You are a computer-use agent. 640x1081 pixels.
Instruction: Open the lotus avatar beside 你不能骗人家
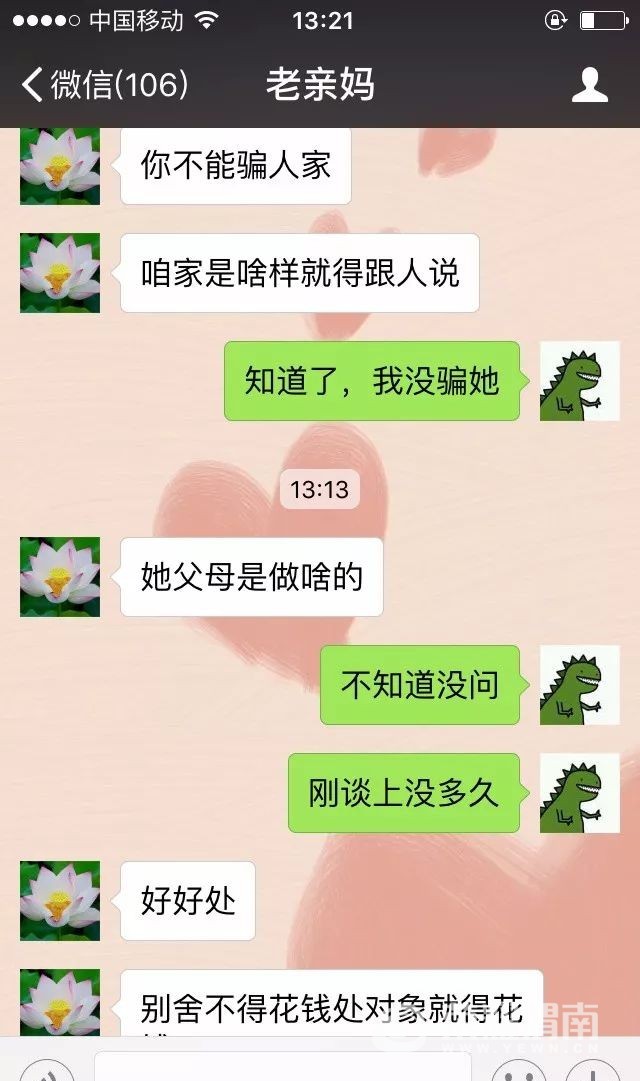click(60, 166)
